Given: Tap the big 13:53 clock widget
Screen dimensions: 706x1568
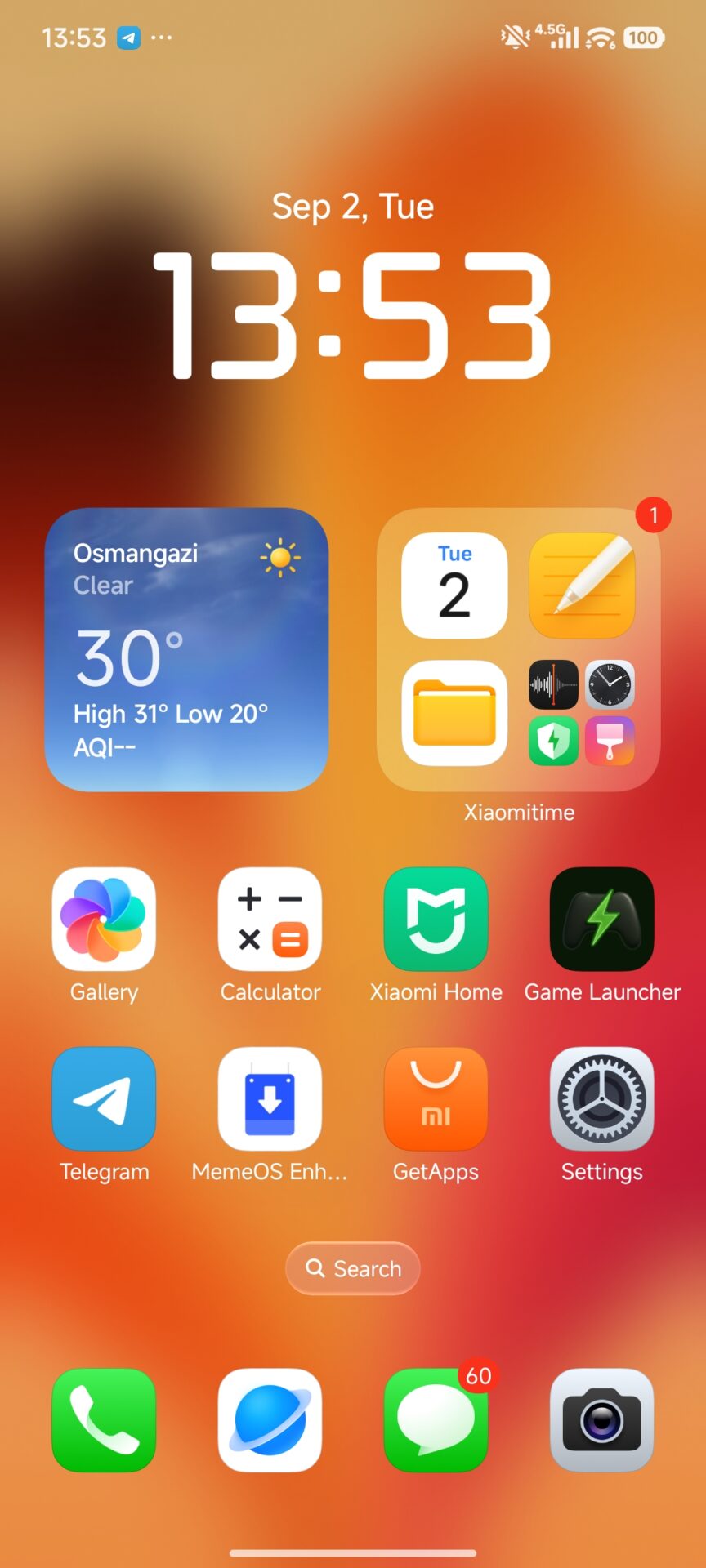Looking at the screenshot, I should tap(353, 314).
